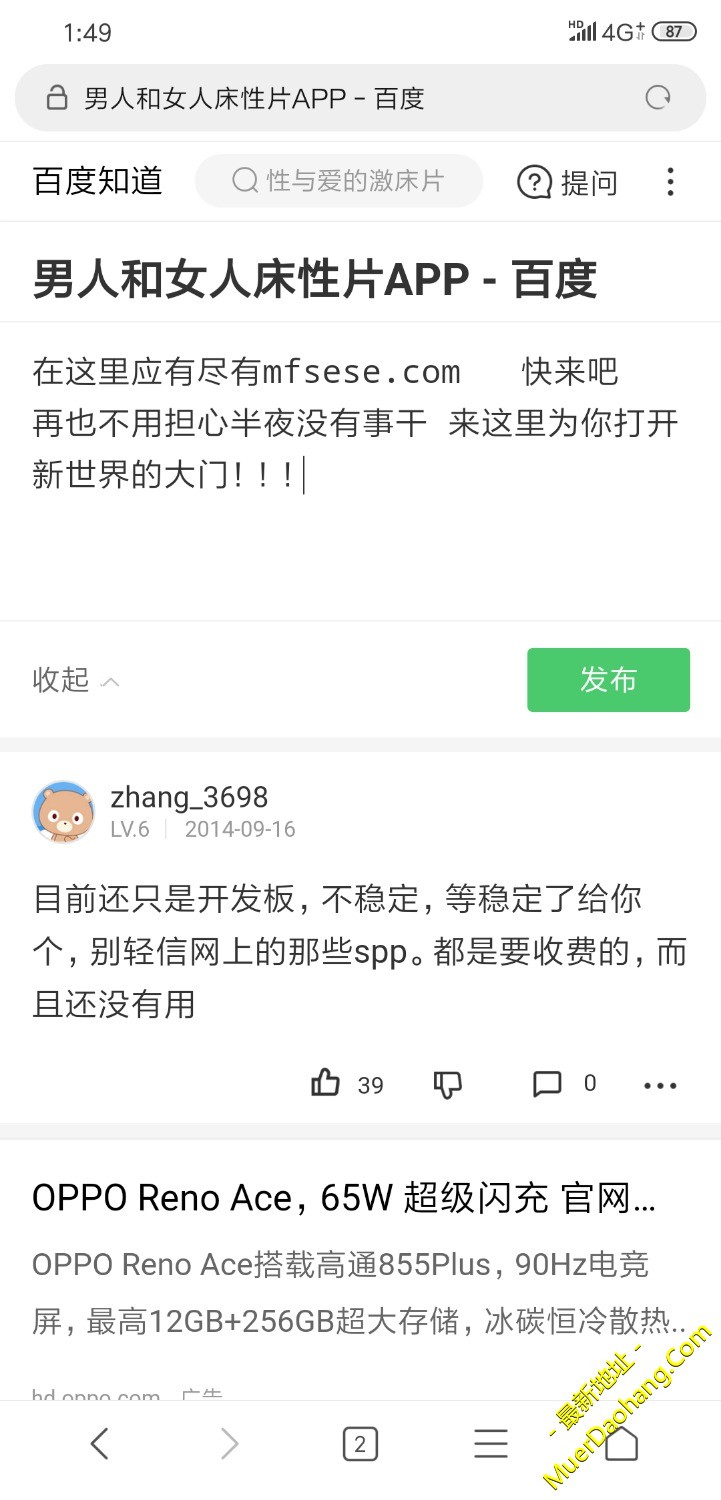Go to the browser home page
The height and width of the screenshot is (1500, 721).
[x=621, y=1443]
